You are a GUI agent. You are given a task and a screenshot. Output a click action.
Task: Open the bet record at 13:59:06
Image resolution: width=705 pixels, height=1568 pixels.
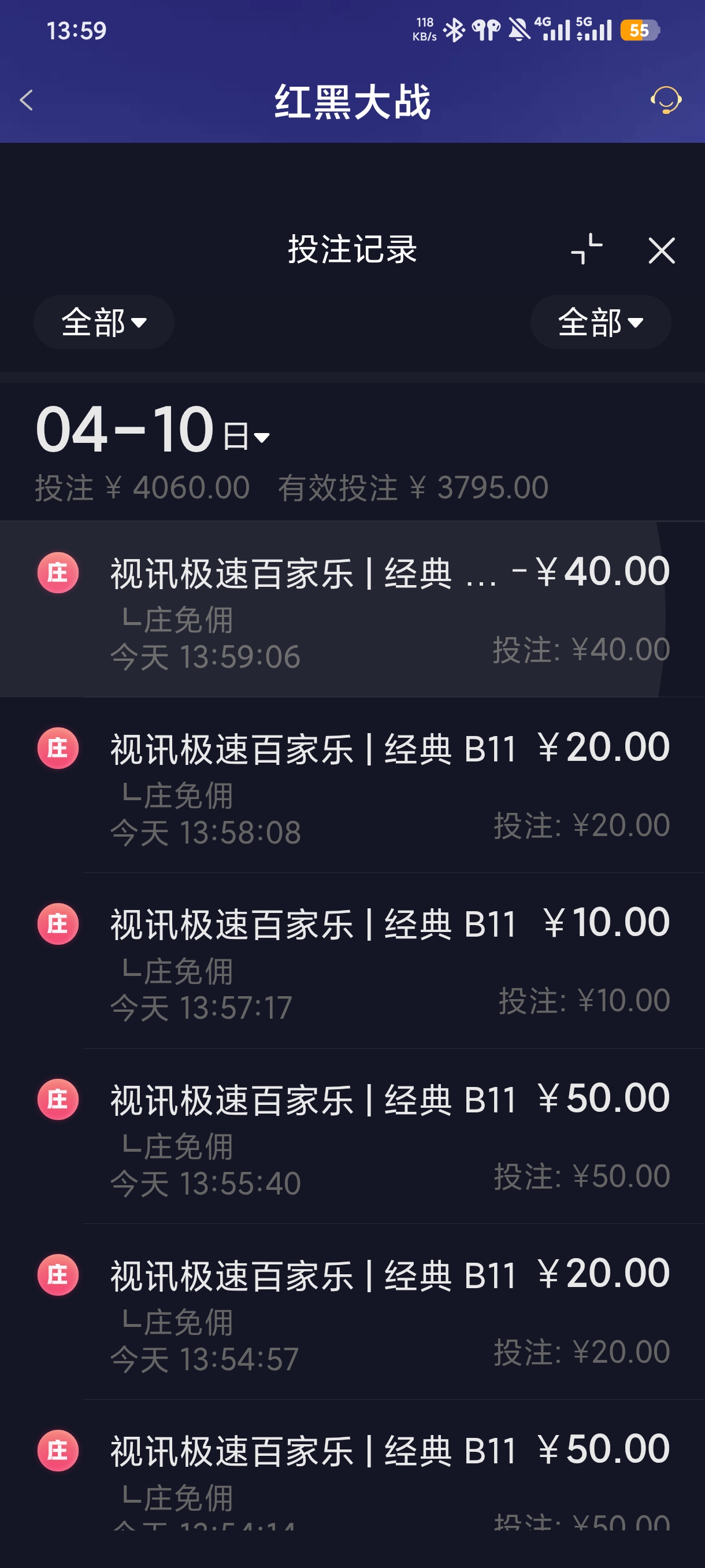(x=353, y=609)
